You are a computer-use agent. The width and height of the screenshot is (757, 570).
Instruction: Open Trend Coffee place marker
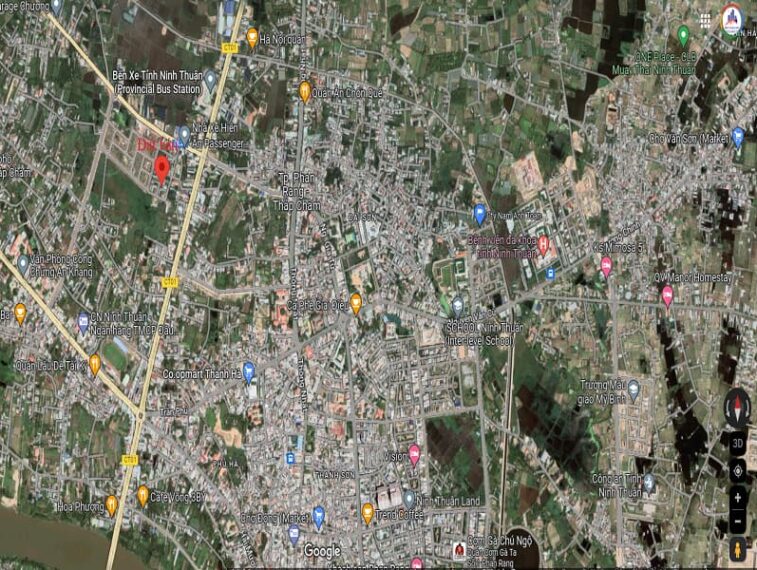pyautogui.click(x=368, y=512)
